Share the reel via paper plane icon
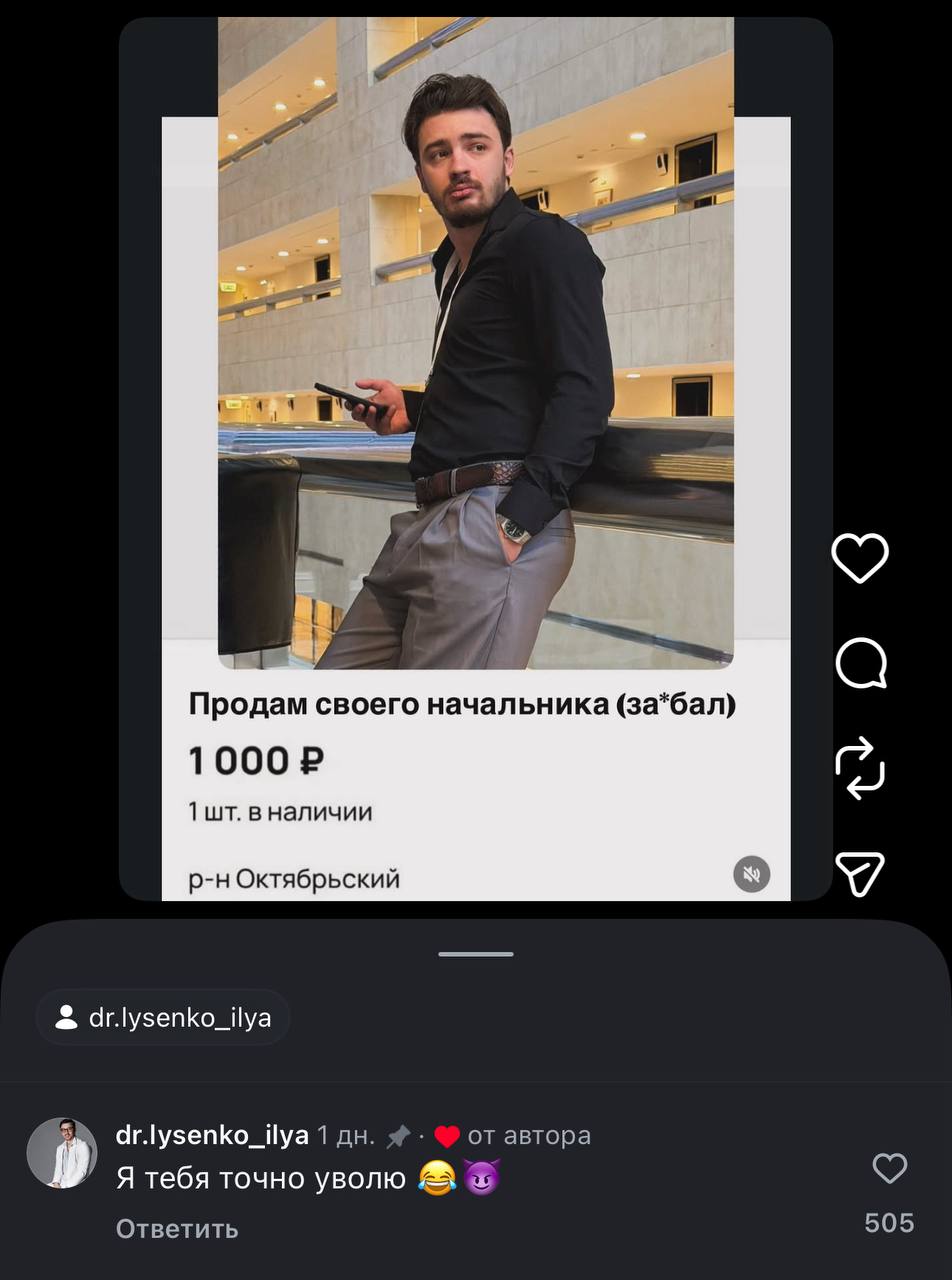Viewport: 952px width, 1280px height. 860,874
